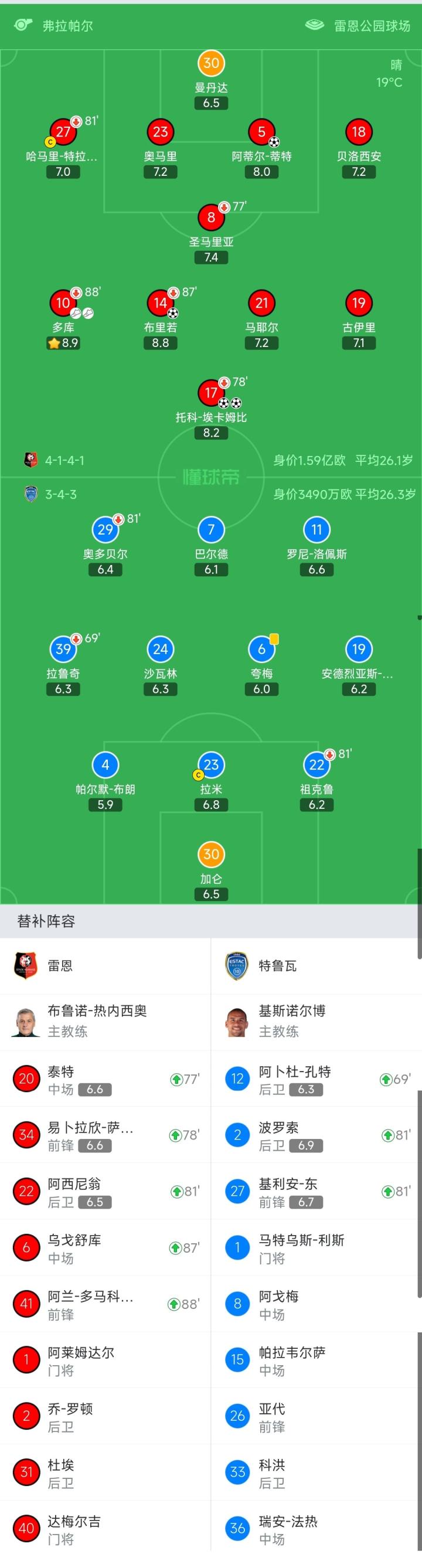The image size is (422, 1568).
Task: View 圣马里亚 number 8 details
Action: 212,217
